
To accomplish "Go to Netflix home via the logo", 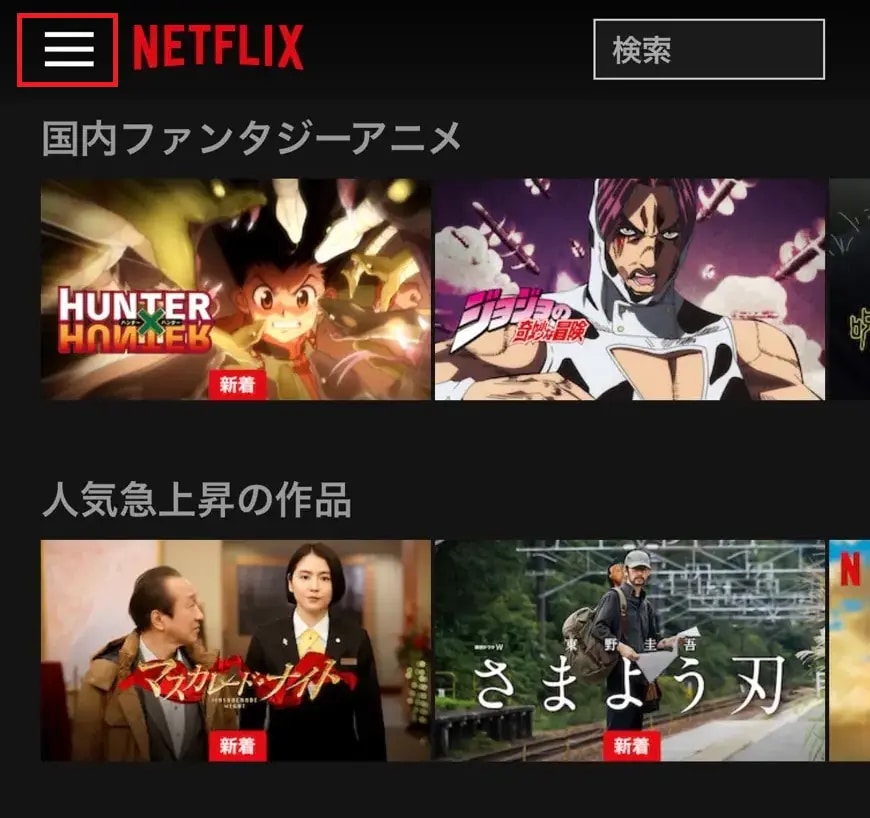I will point(218,47).
